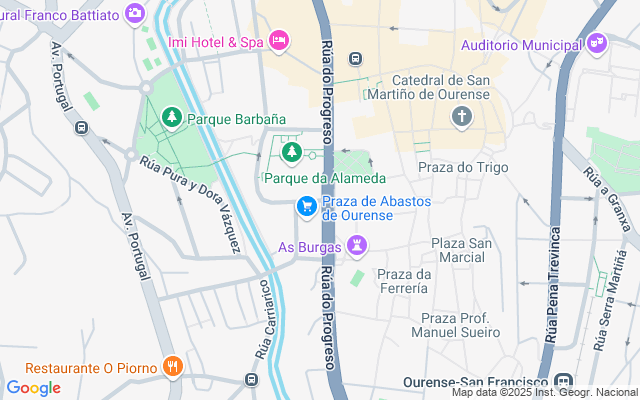Open the Restaurante O Piorno marker
Image resolution: width=640 pixels, height=400 pixels.
point(172,367)
